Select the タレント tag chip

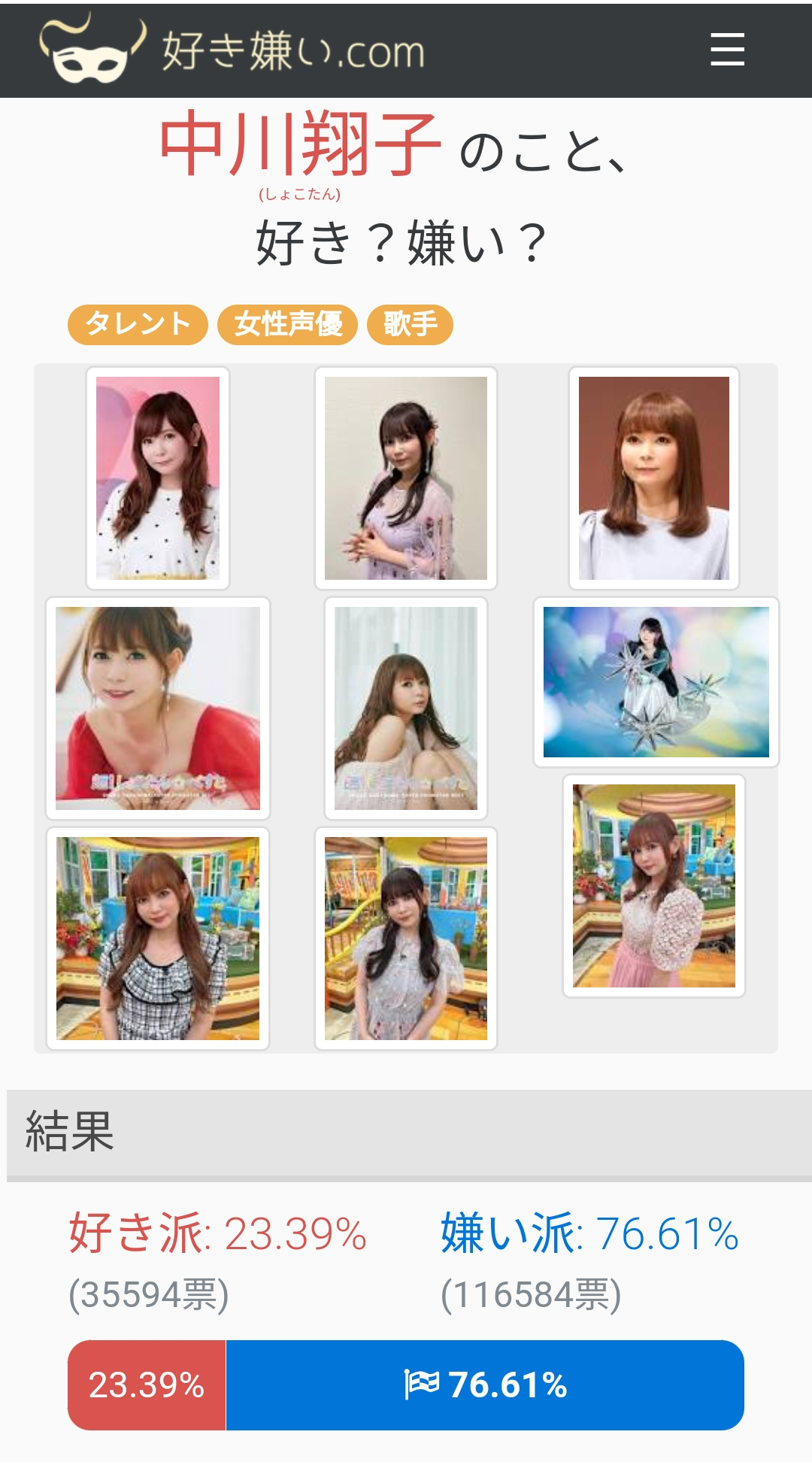click(138, 325)
